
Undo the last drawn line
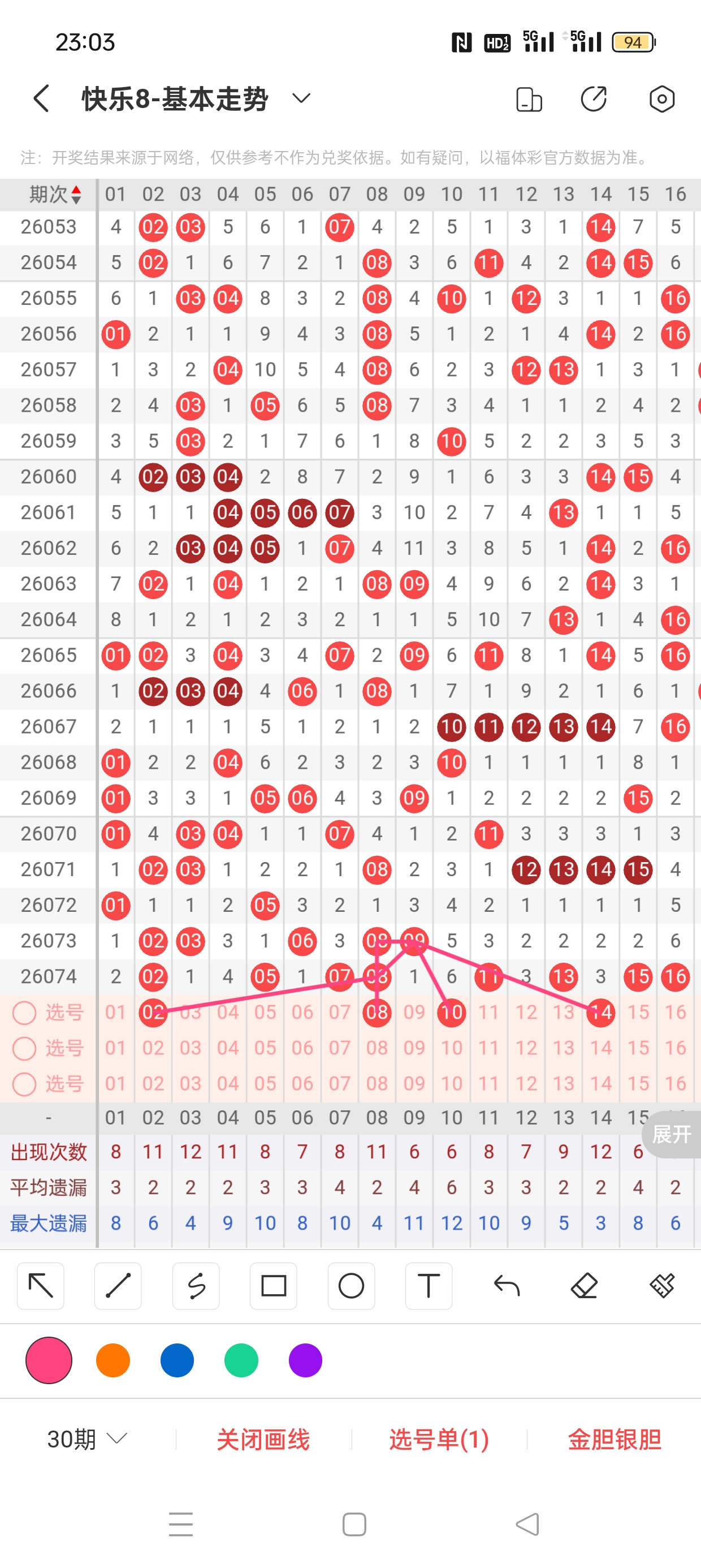[x=507, y=1286]
